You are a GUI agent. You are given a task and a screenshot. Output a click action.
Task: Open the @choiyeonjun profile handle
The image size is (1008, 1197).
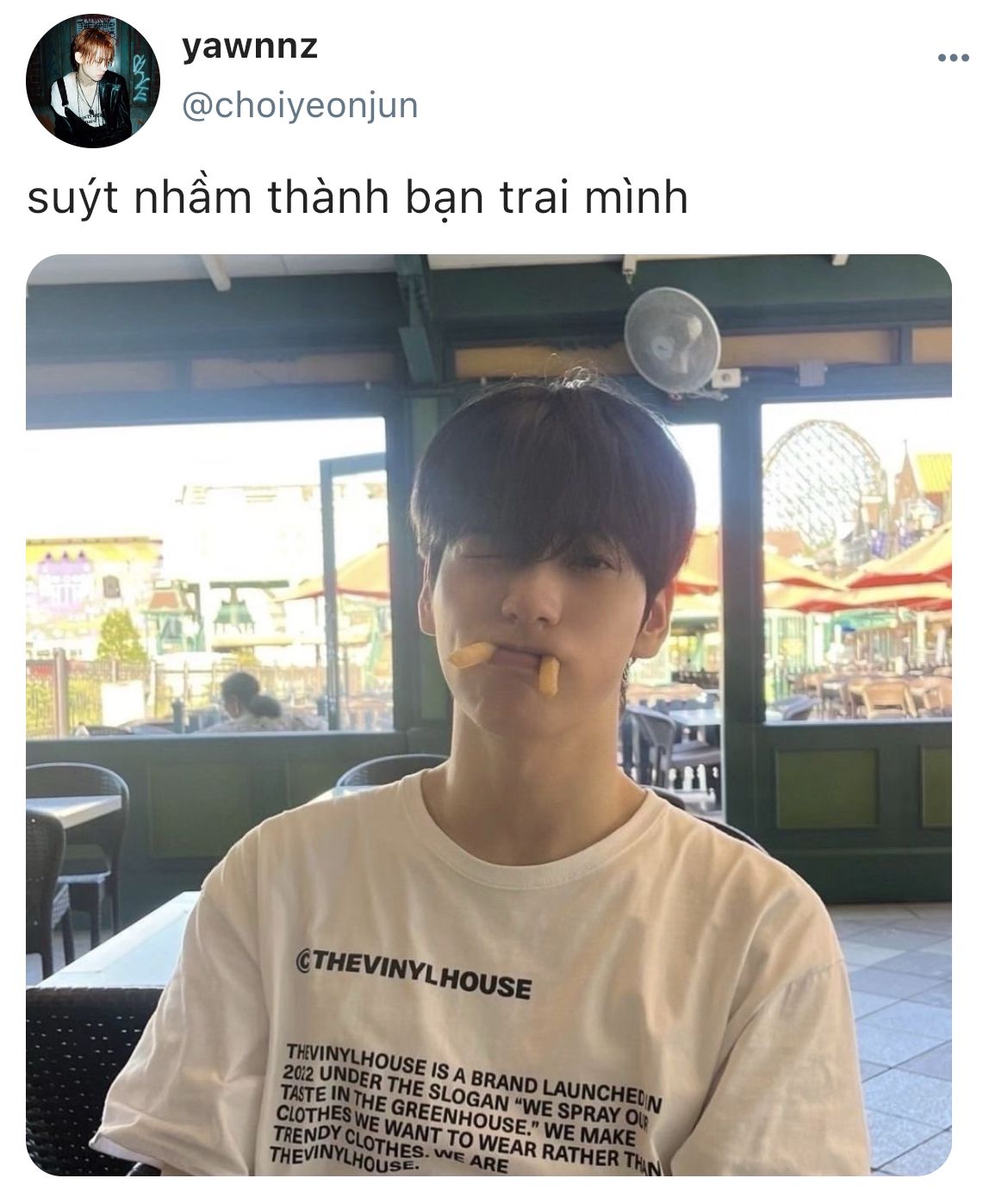point(300,106)
